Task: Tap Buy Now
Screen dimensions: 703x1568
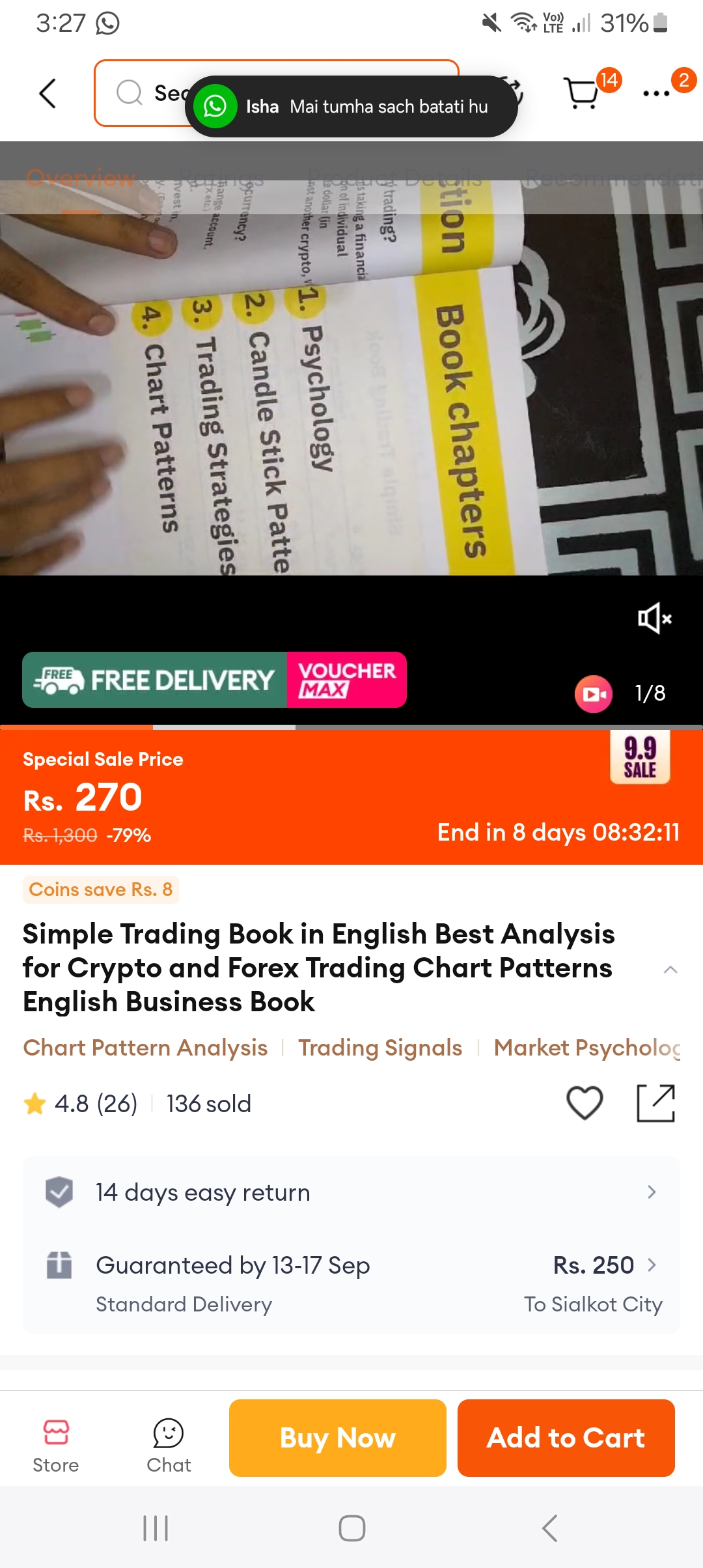Action: [x=338, y=1438]
